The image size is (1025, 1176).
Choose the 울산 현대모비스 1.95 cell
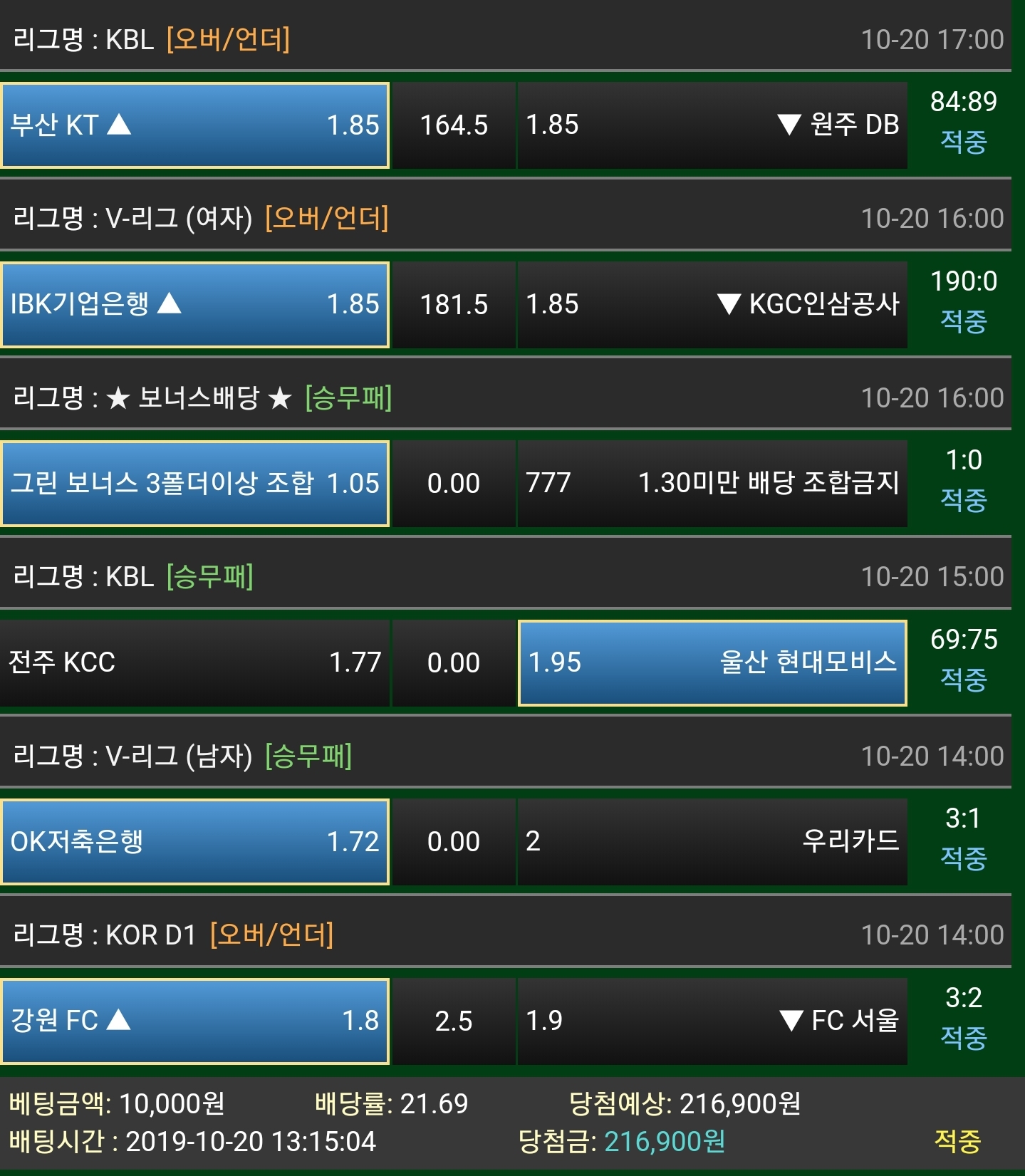click(712, 663)
